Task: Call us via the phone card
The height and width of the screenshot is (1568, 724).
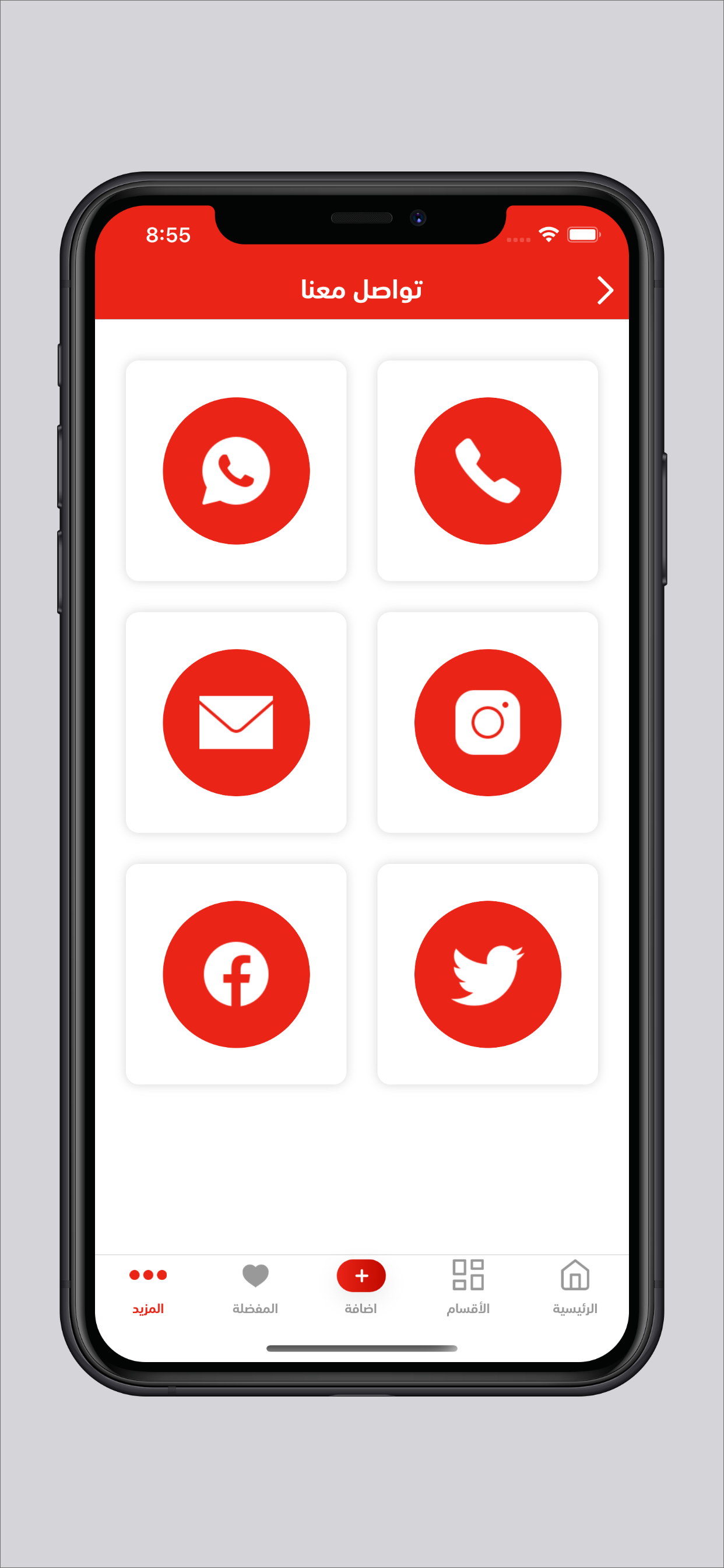Action: (x=487, y=471)
